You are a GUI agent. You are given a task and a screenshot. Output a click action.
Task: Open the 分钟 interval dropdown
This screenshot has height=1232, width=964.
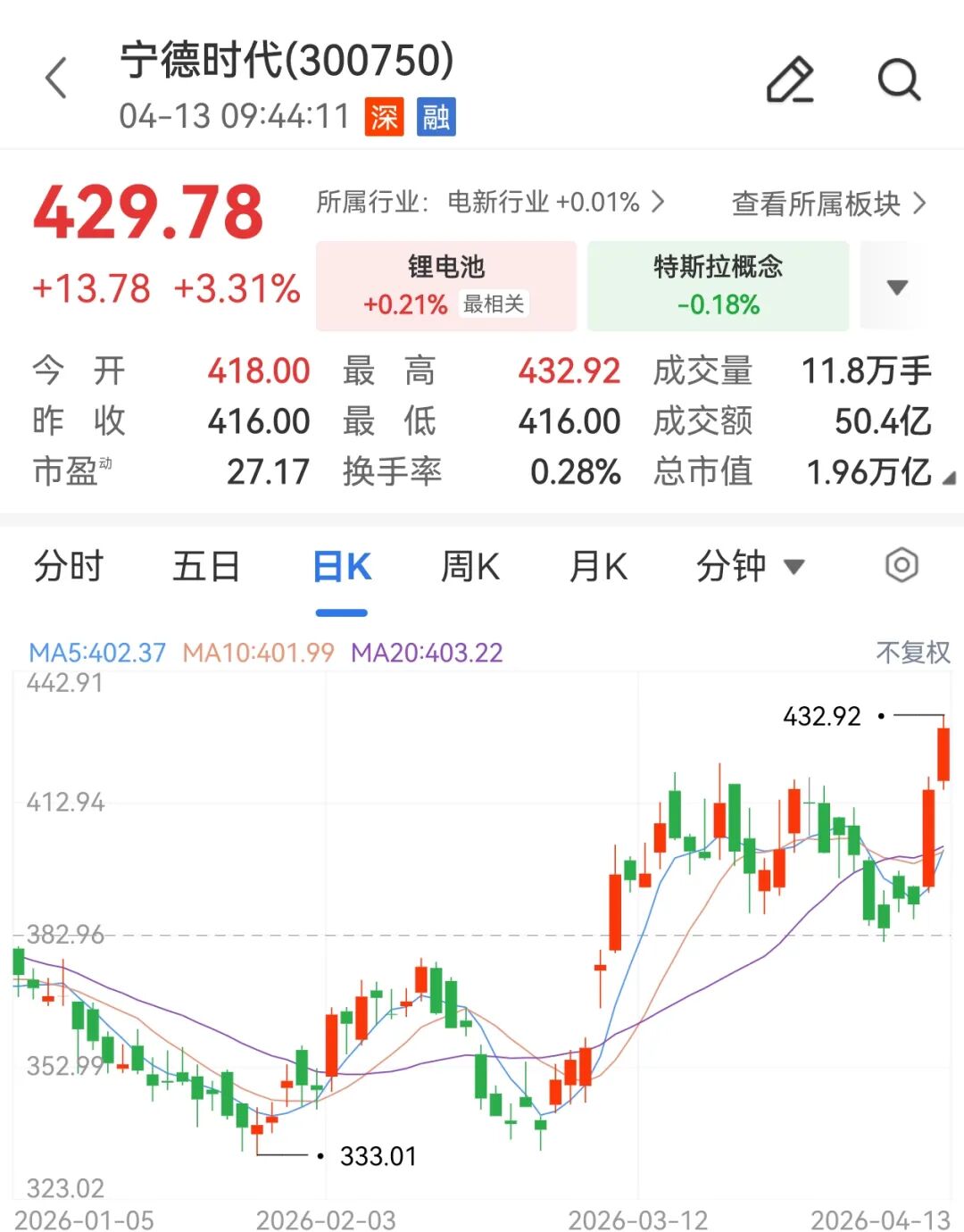(x=750, y=567)
